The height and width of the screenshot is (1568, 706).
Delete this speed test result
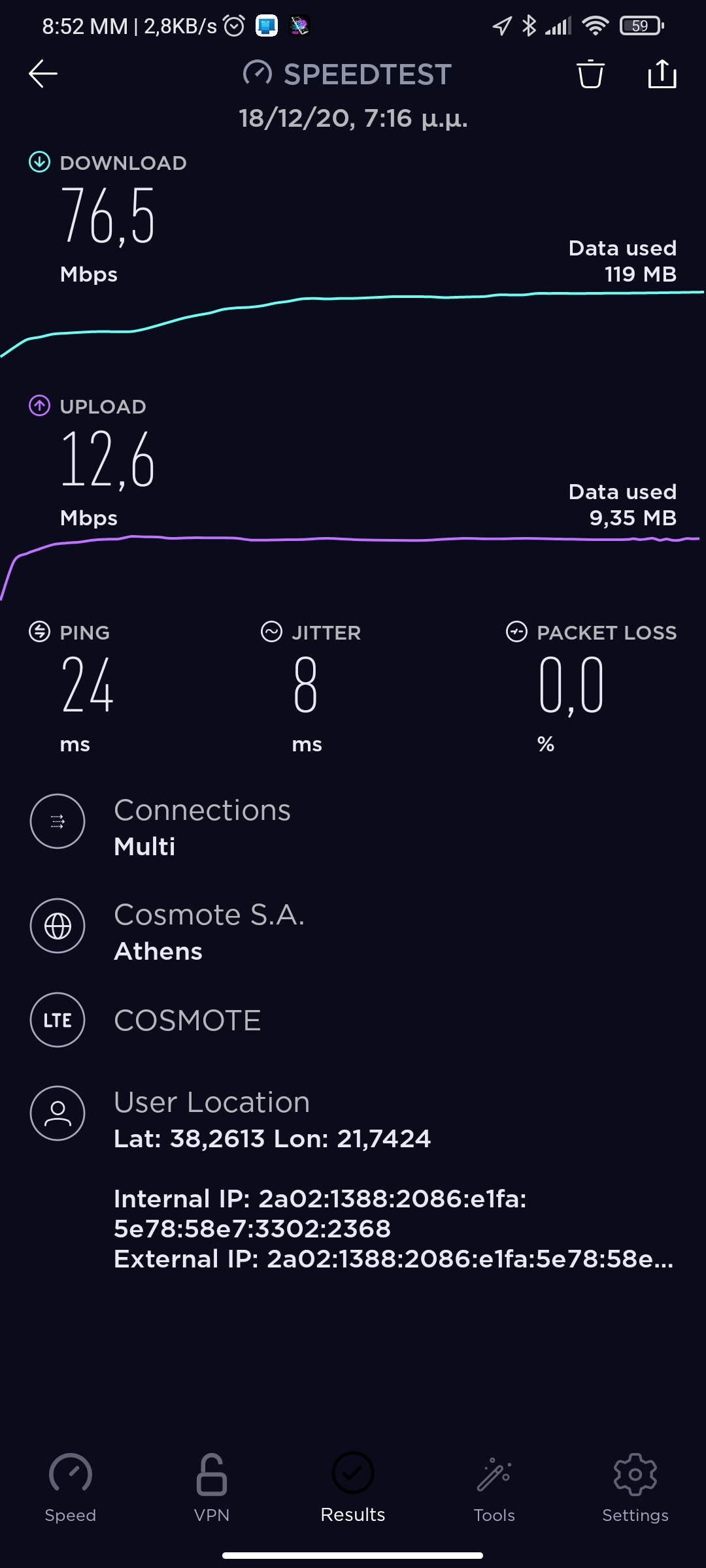coord(590,74)
